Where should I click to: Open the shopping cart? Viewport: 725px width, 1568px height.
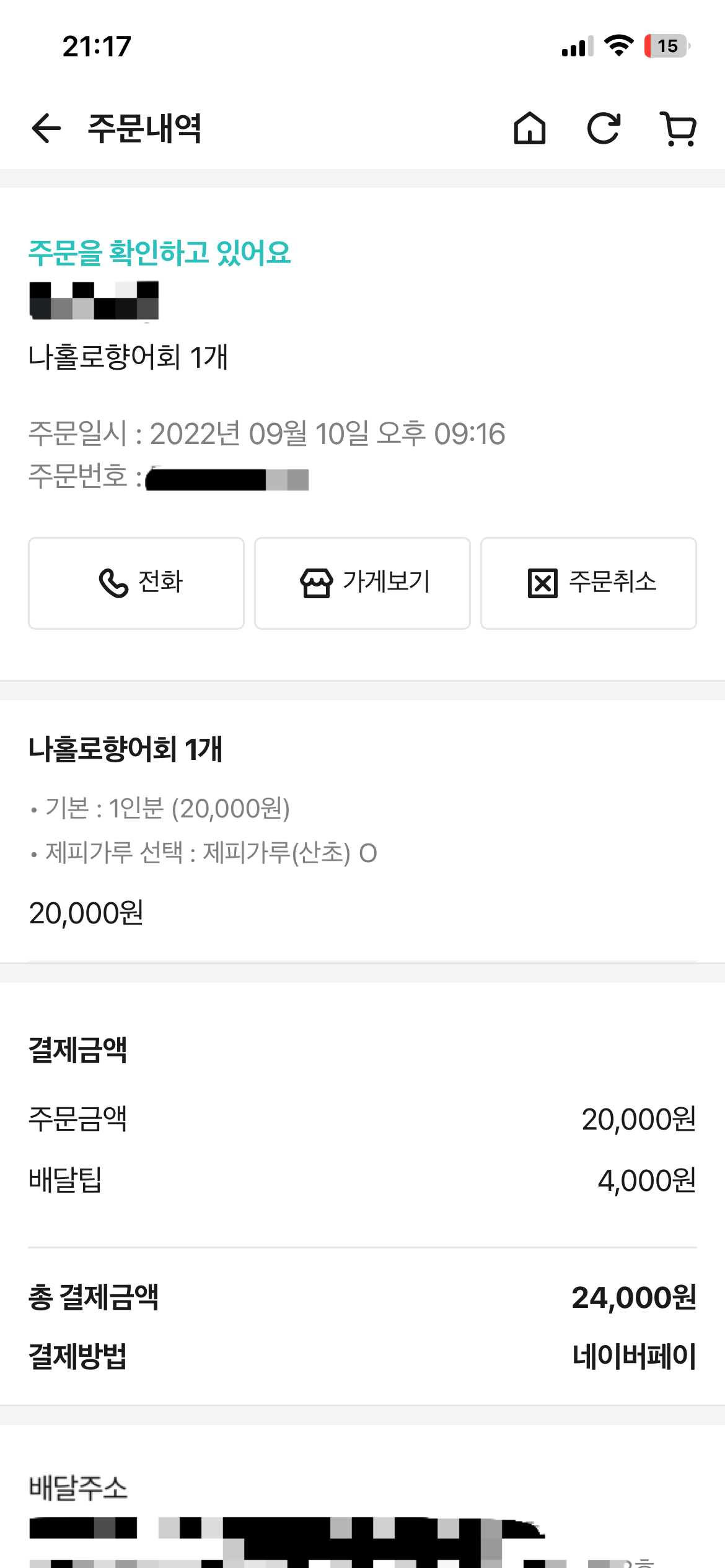[x=679, y=129]
